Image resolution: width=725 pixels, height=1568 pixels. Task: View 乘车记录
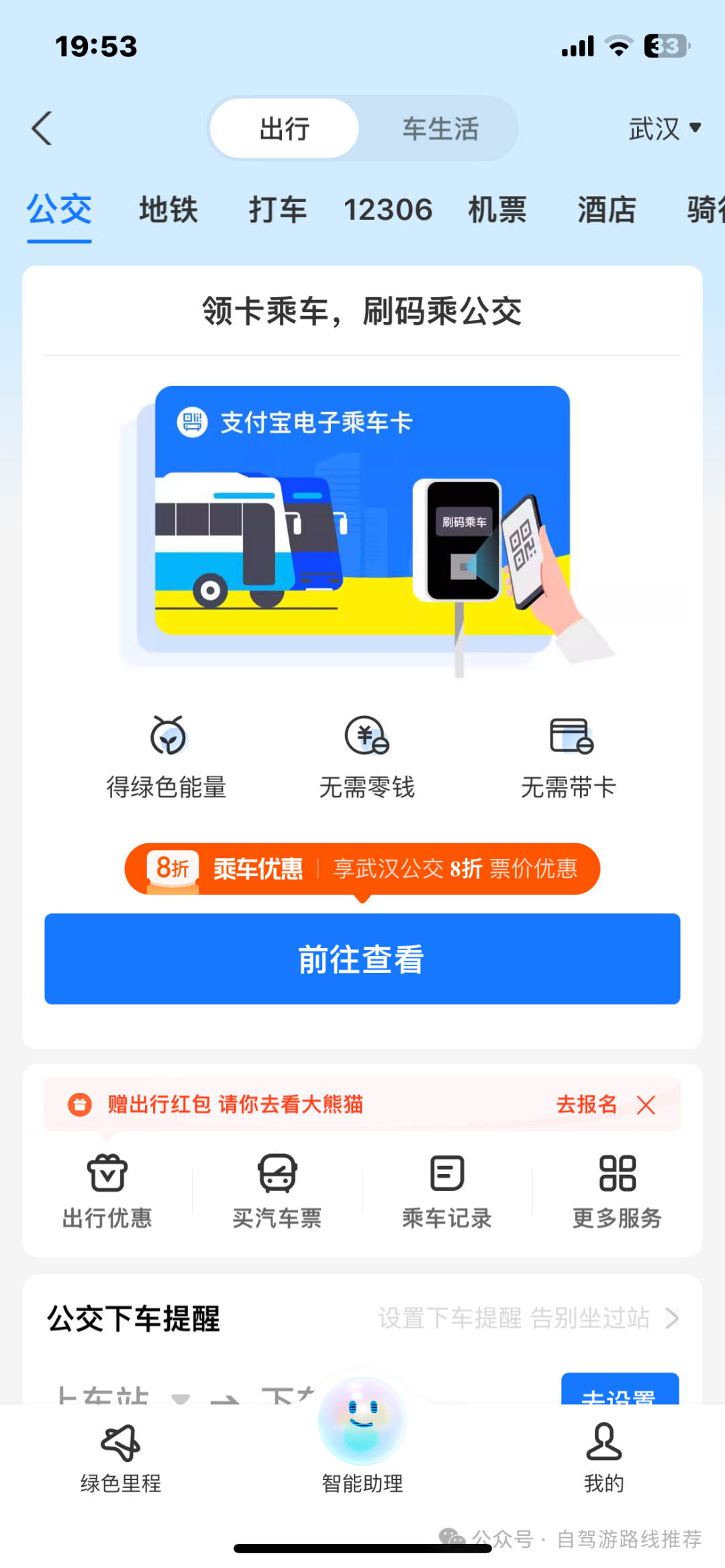[x=447, y=1190]
